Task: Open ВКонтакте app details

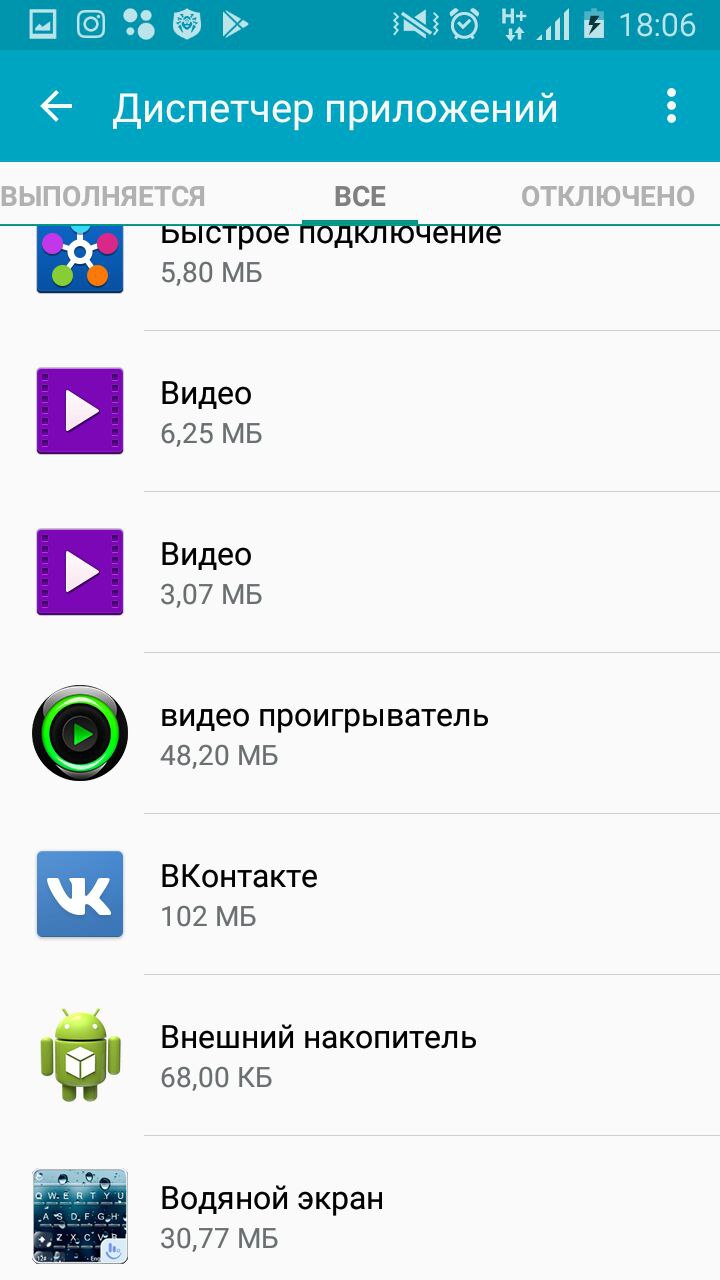Action: [x=360, y=894]
